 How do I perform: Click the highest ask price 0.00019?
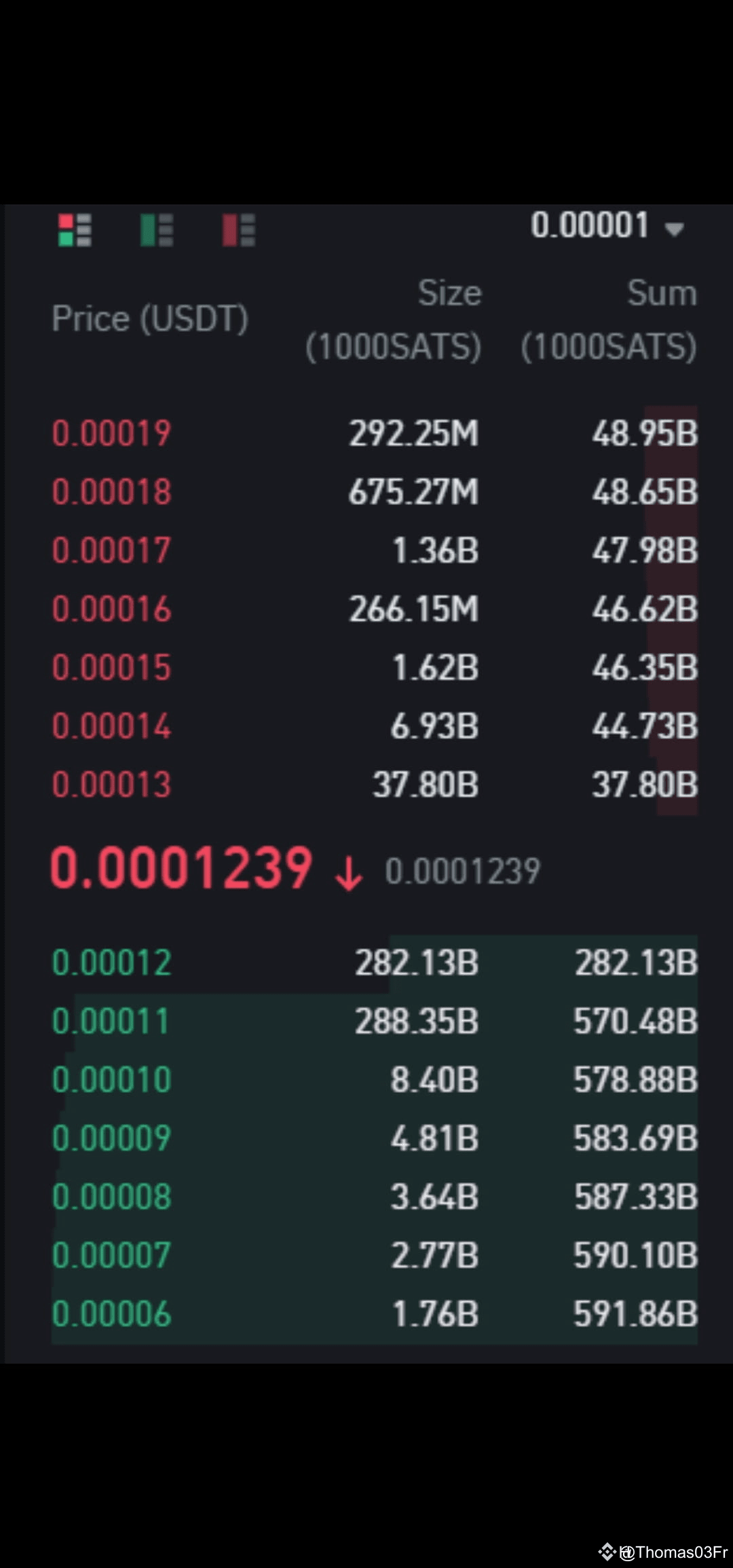(x=111, y=433)
